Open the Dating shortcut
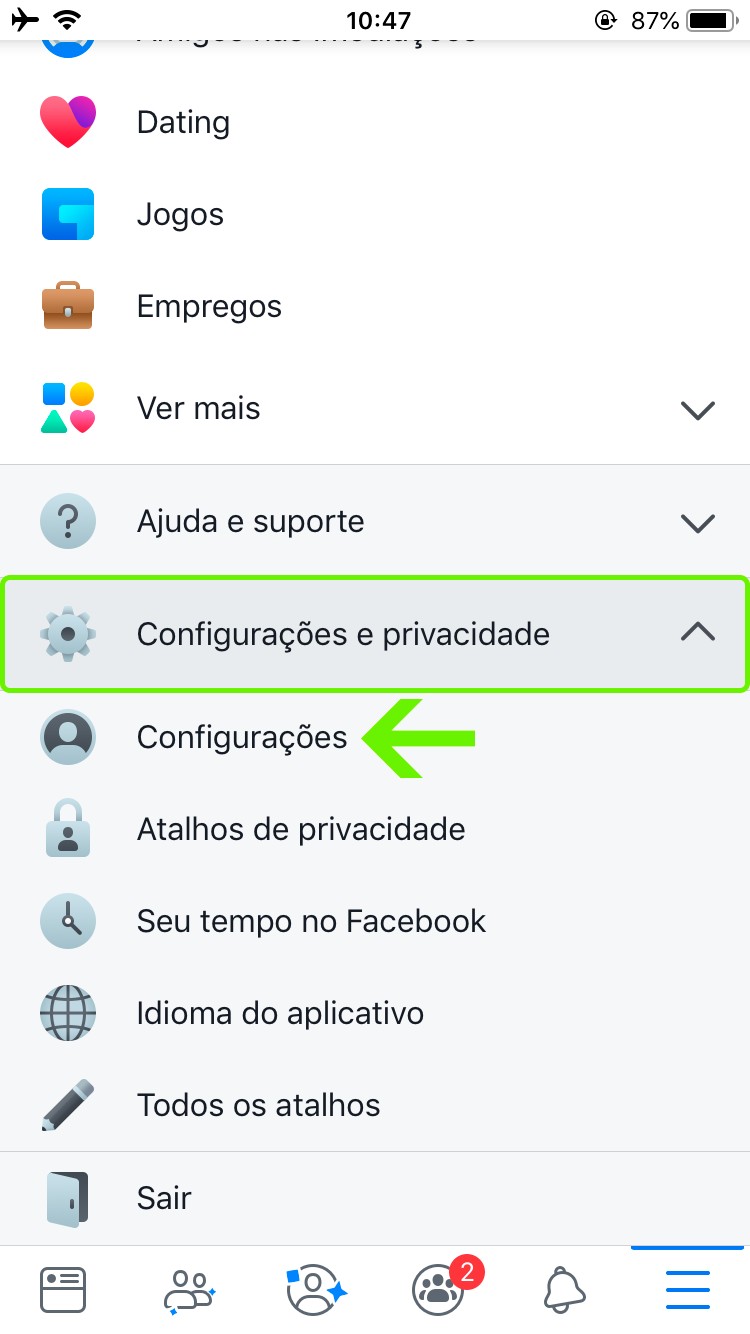This screenshot has height=1334, width=750. click(x=183, y=122)
